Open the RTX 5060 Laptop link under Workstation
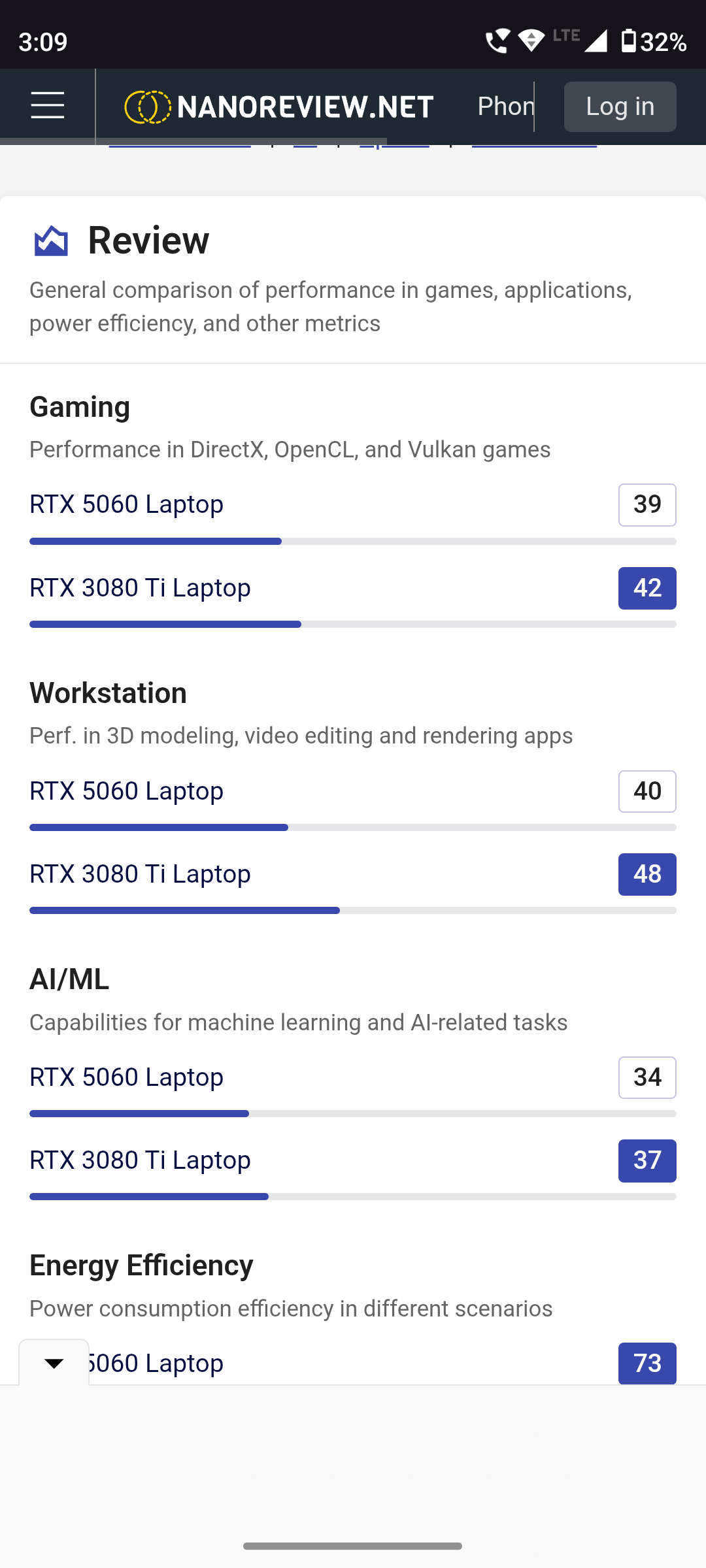The width and height of the screenshot is (706, 1568). [x=126, y=791]
